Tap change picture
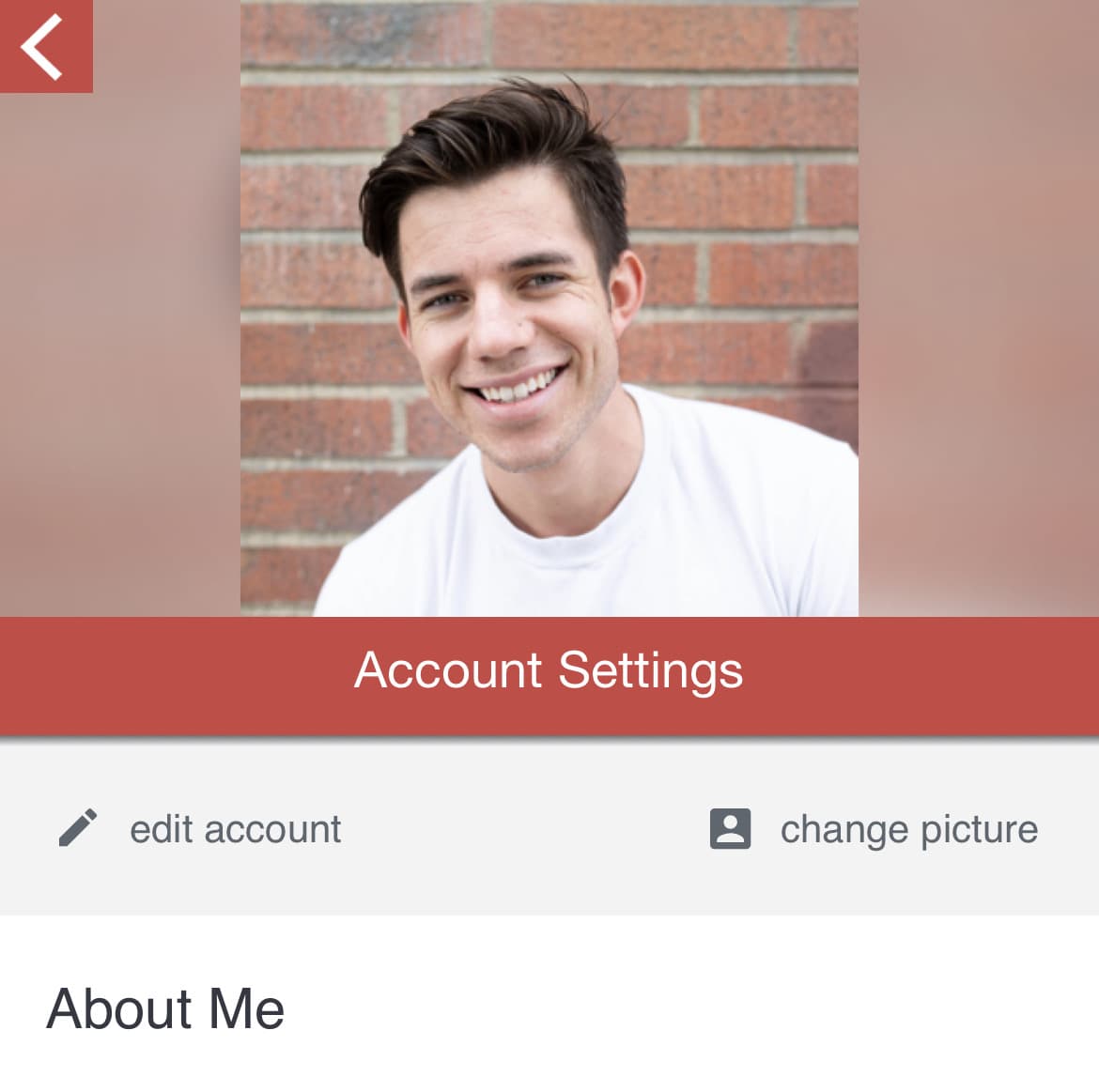Screen dimensions: 1099x1092 874,829
